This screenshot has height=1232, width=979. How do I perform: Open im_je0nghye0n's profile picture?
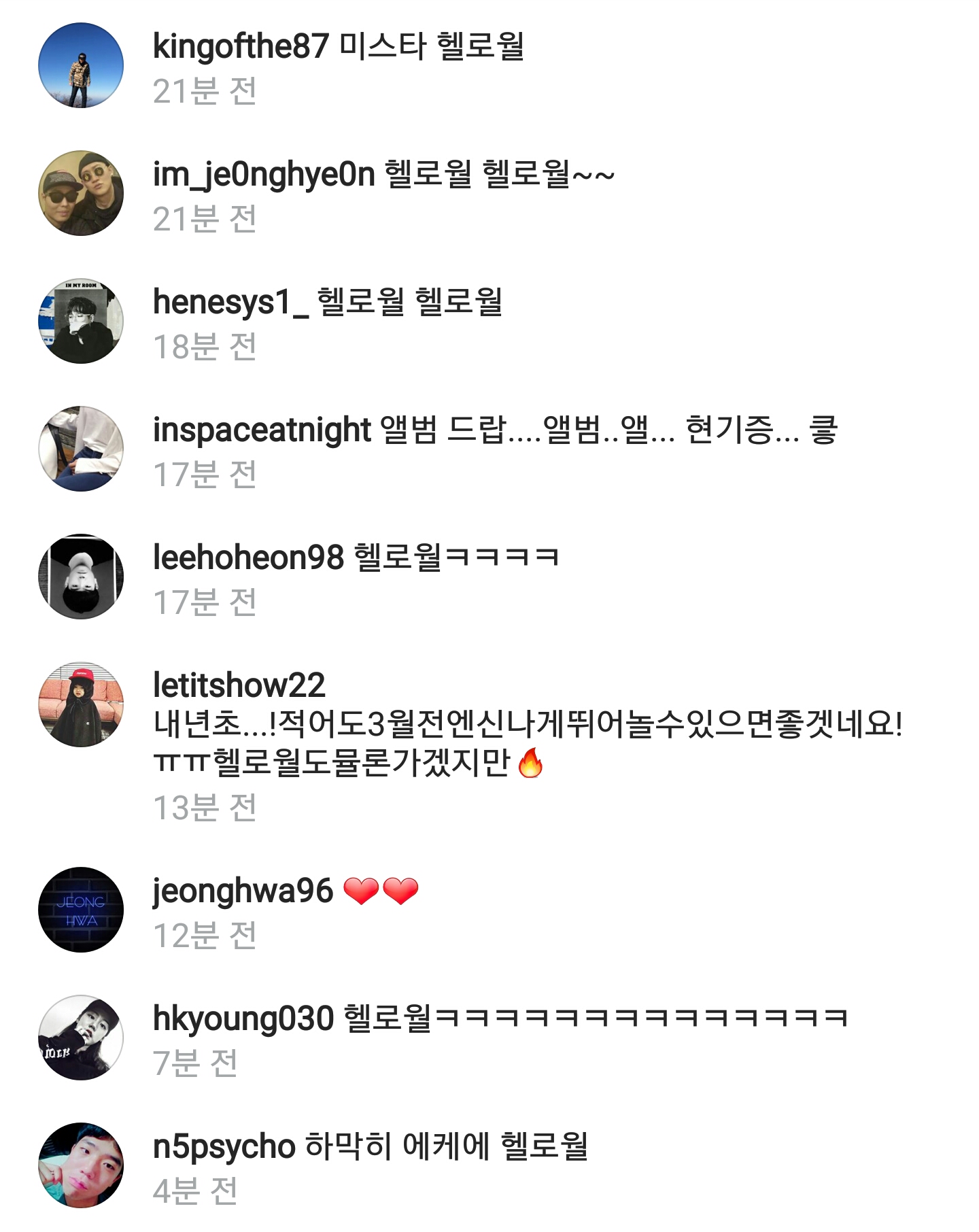pos(81,193)
